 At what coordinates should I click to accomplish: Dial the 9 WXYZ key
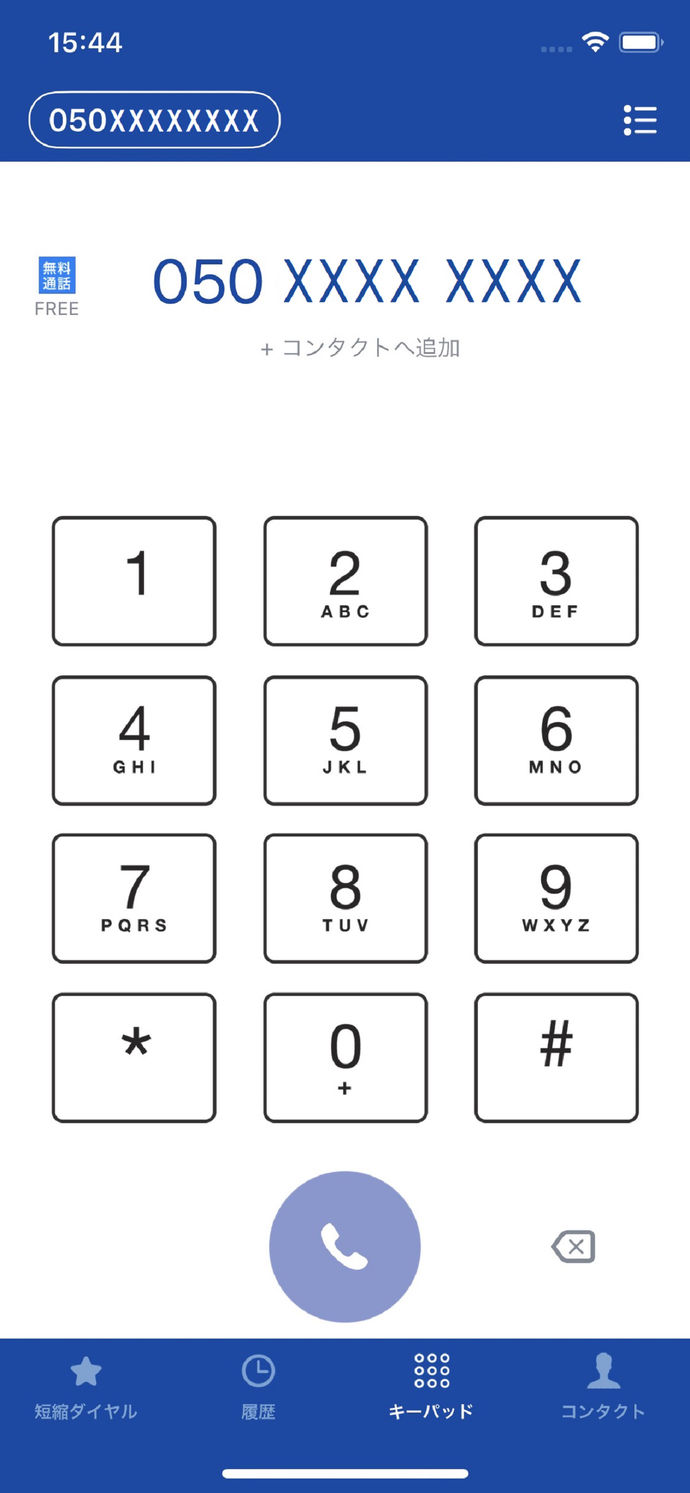[556, 898]
